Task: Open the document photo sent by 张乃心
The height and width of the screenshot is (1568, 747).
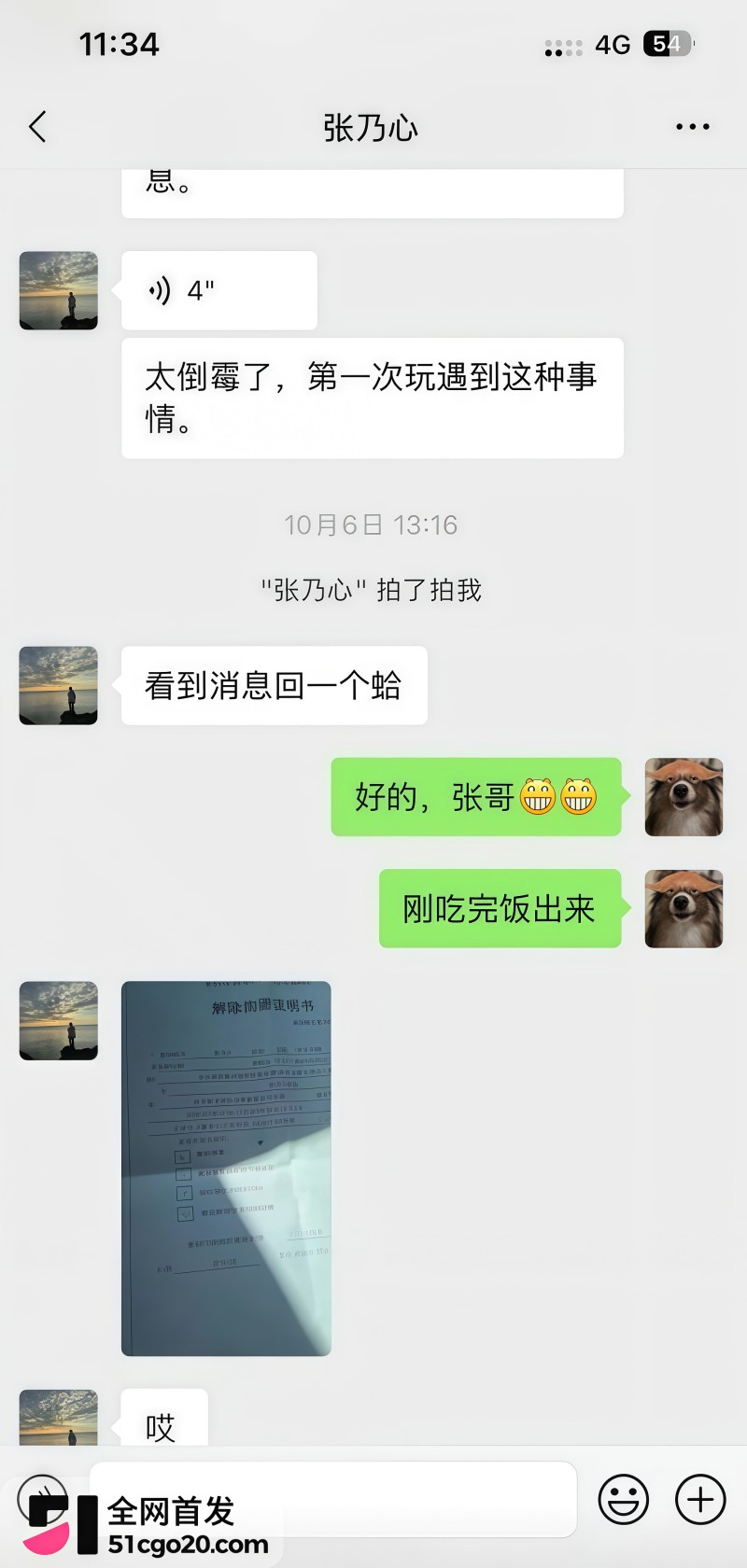Action: pyautogui.click(x=226, y=1168)
